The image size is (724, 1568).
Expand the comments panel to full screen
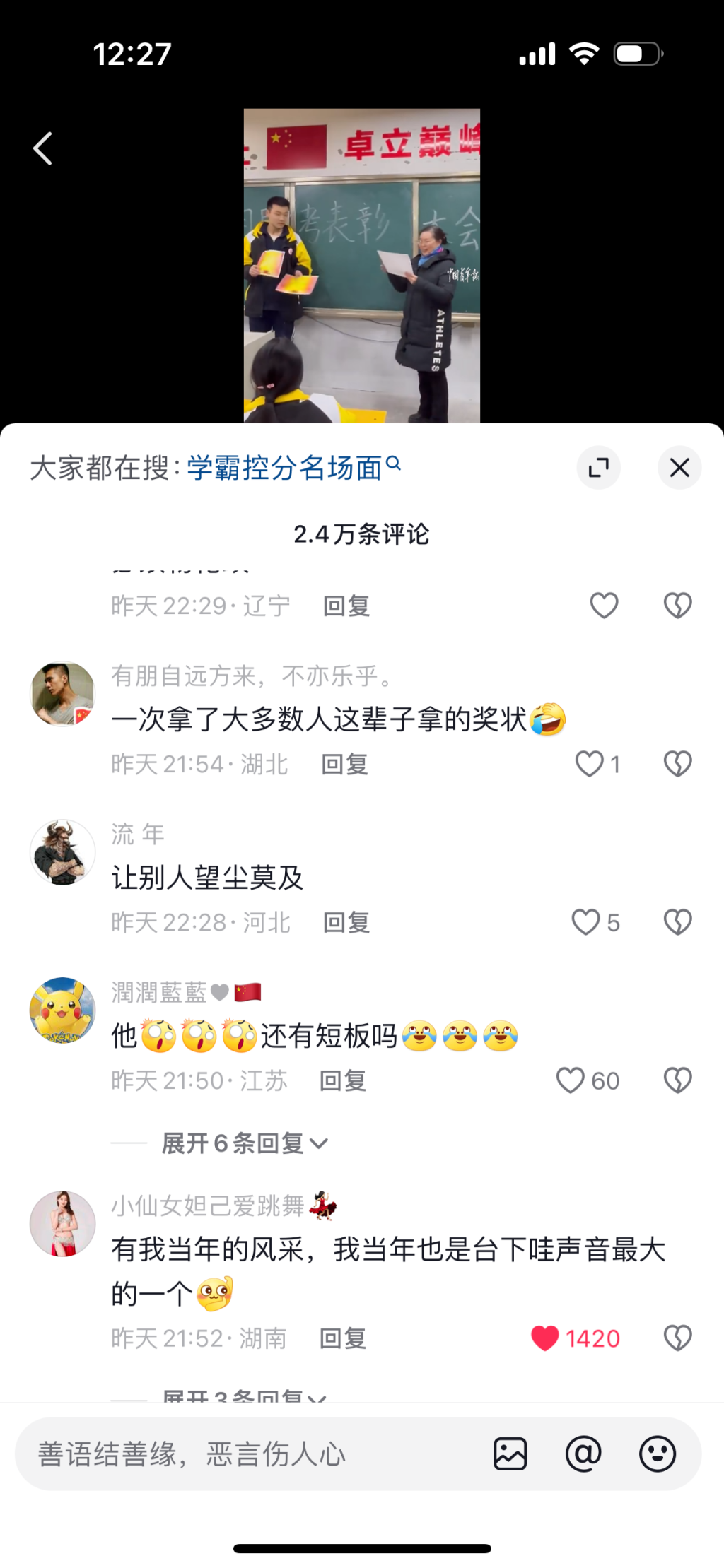598,468
